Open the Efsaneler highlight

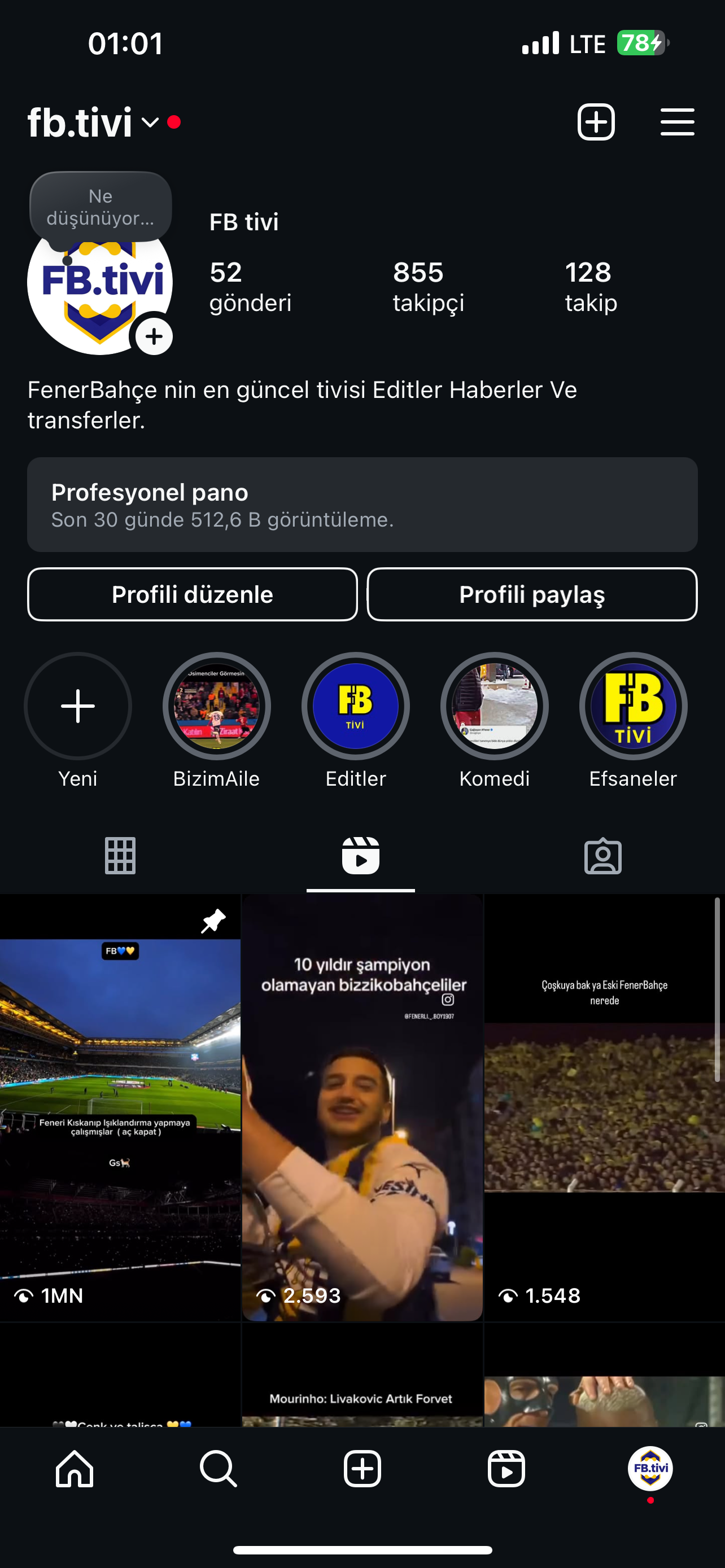pyautogui.click(x=633, y=721)
